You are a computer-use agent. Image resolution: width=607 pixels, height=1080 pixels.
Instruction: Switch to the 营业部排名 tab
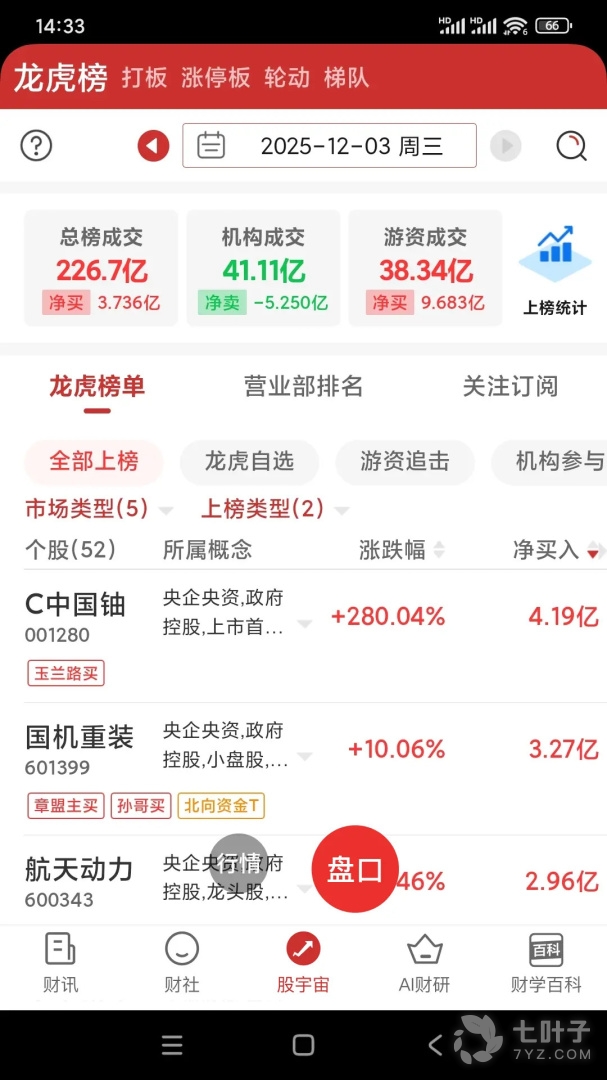(x=303, y=386)
